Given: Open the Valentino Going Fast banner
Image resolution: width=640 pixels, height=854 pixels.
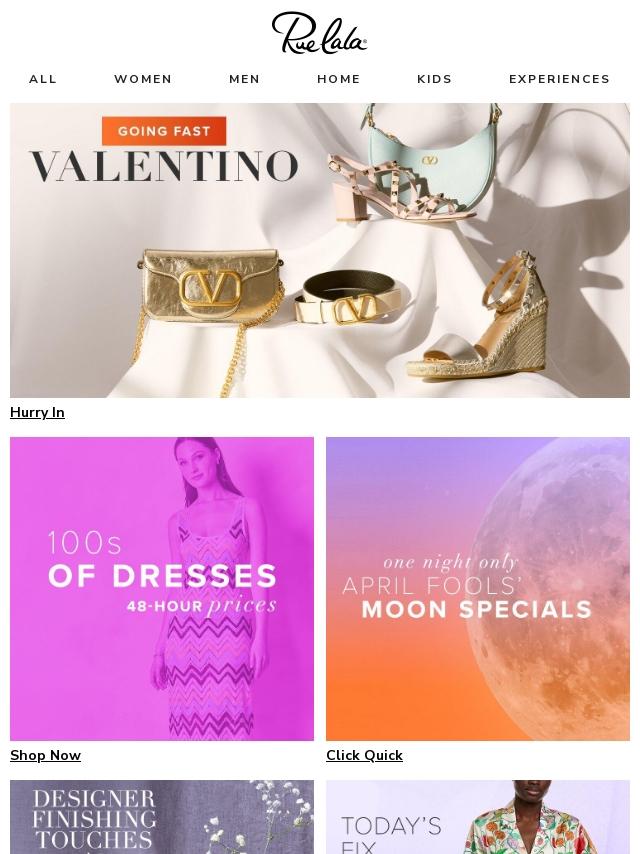Looking at the screenshot, I should pyautogui.click(x=320, y=250).
